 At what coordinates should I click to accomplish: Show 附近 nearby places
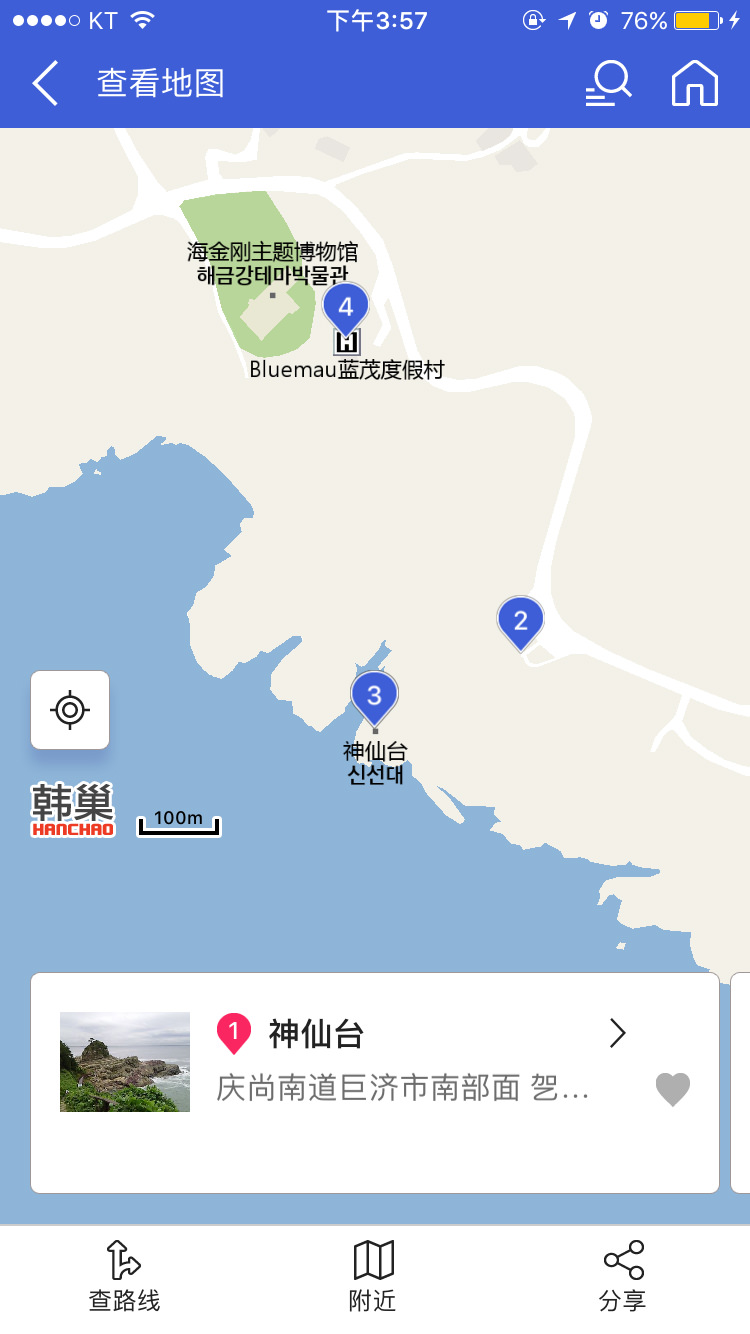(x=373, y=1274)
